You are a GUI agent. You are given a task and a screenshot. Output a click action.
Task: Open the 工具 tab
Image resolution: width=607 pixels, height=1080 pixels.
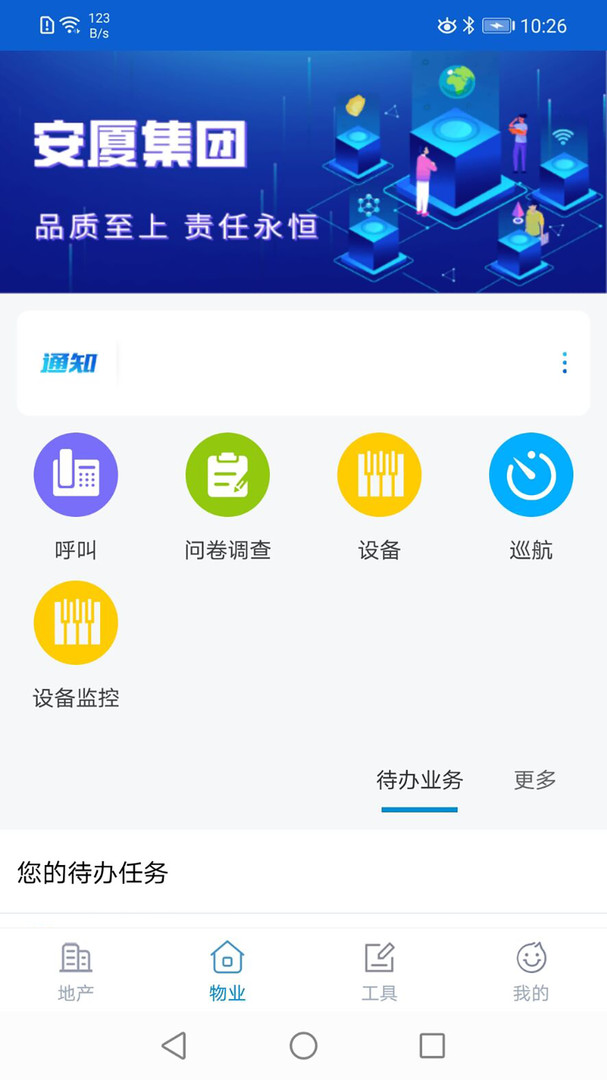[379, 971]
